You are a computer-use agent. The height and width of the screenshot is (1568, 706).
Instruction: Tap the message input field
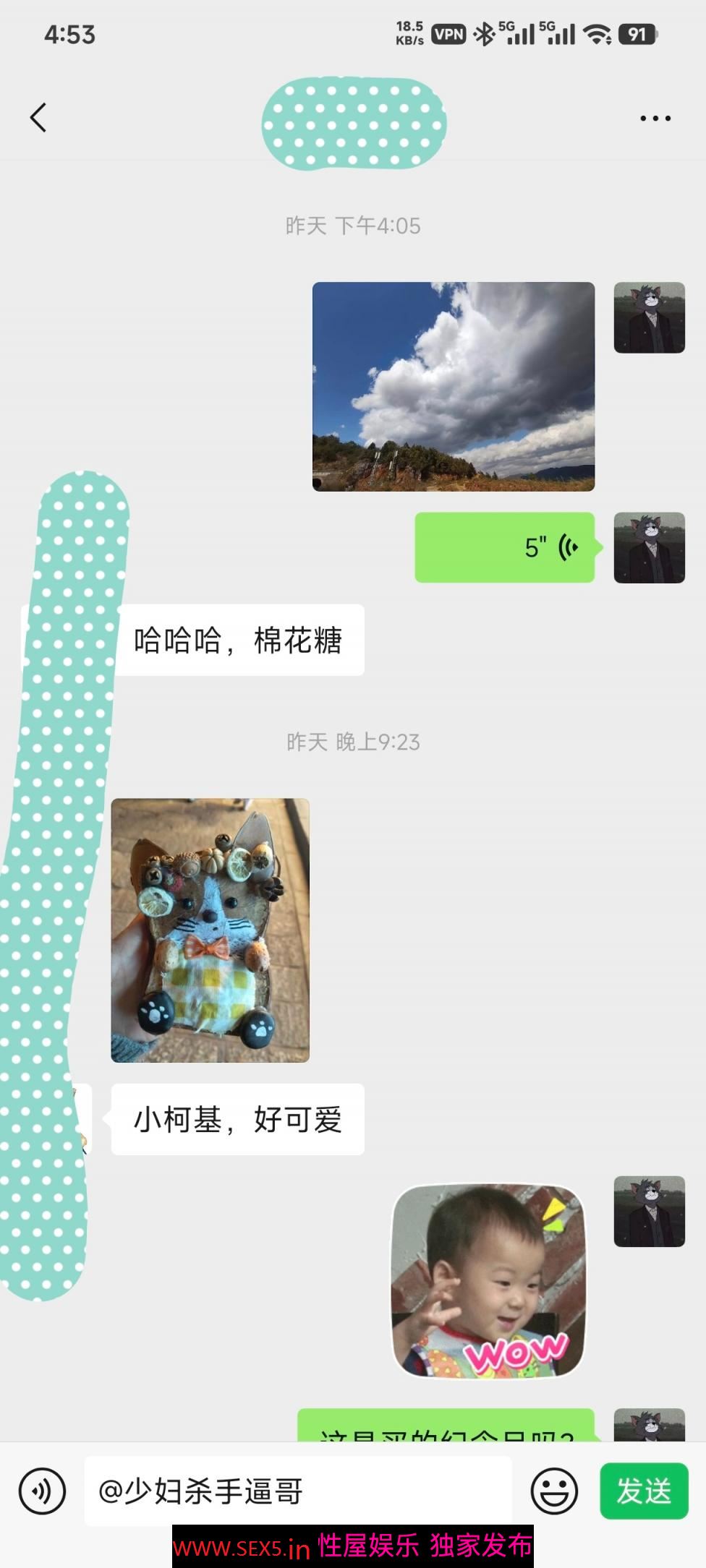tap(298, 1491)
